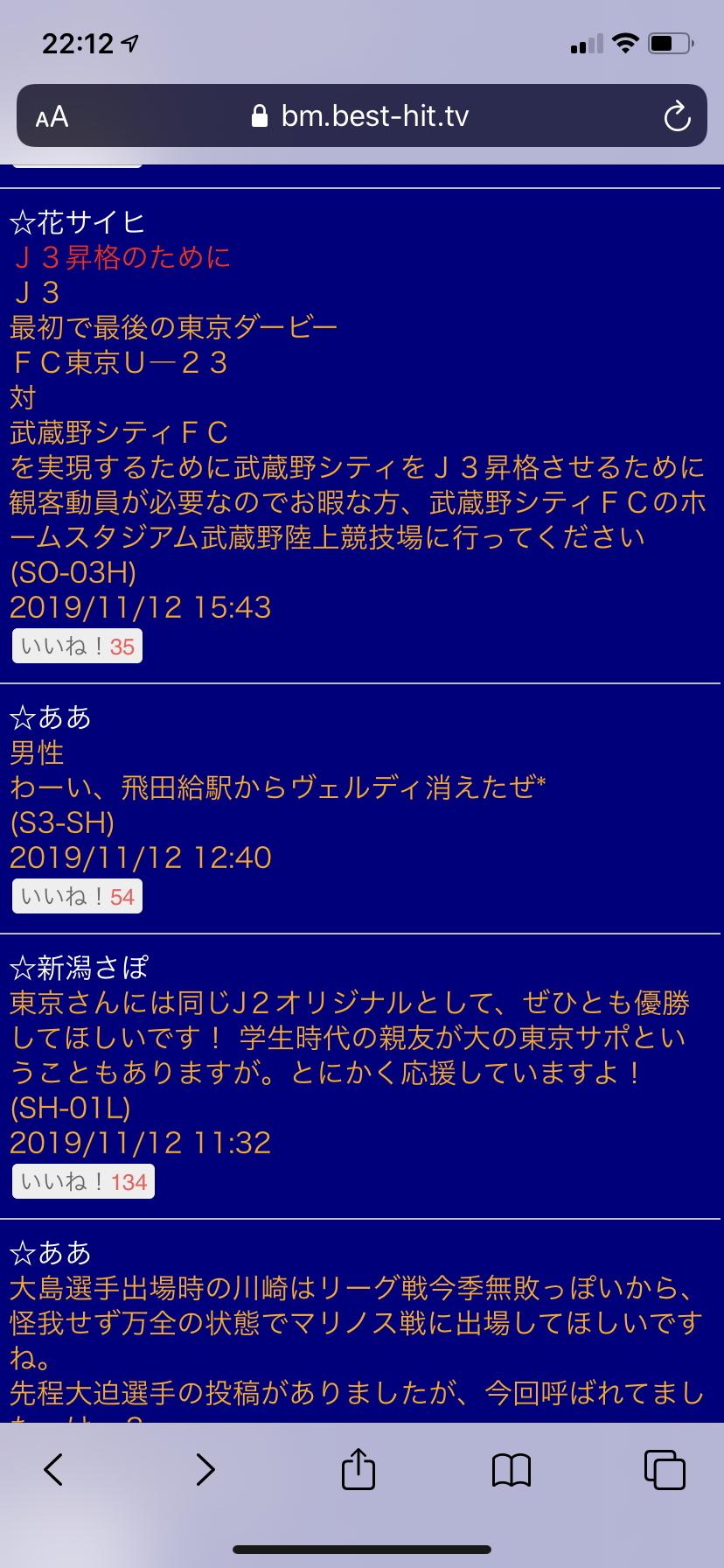Show all open Safari tabs

point(665,1470)
